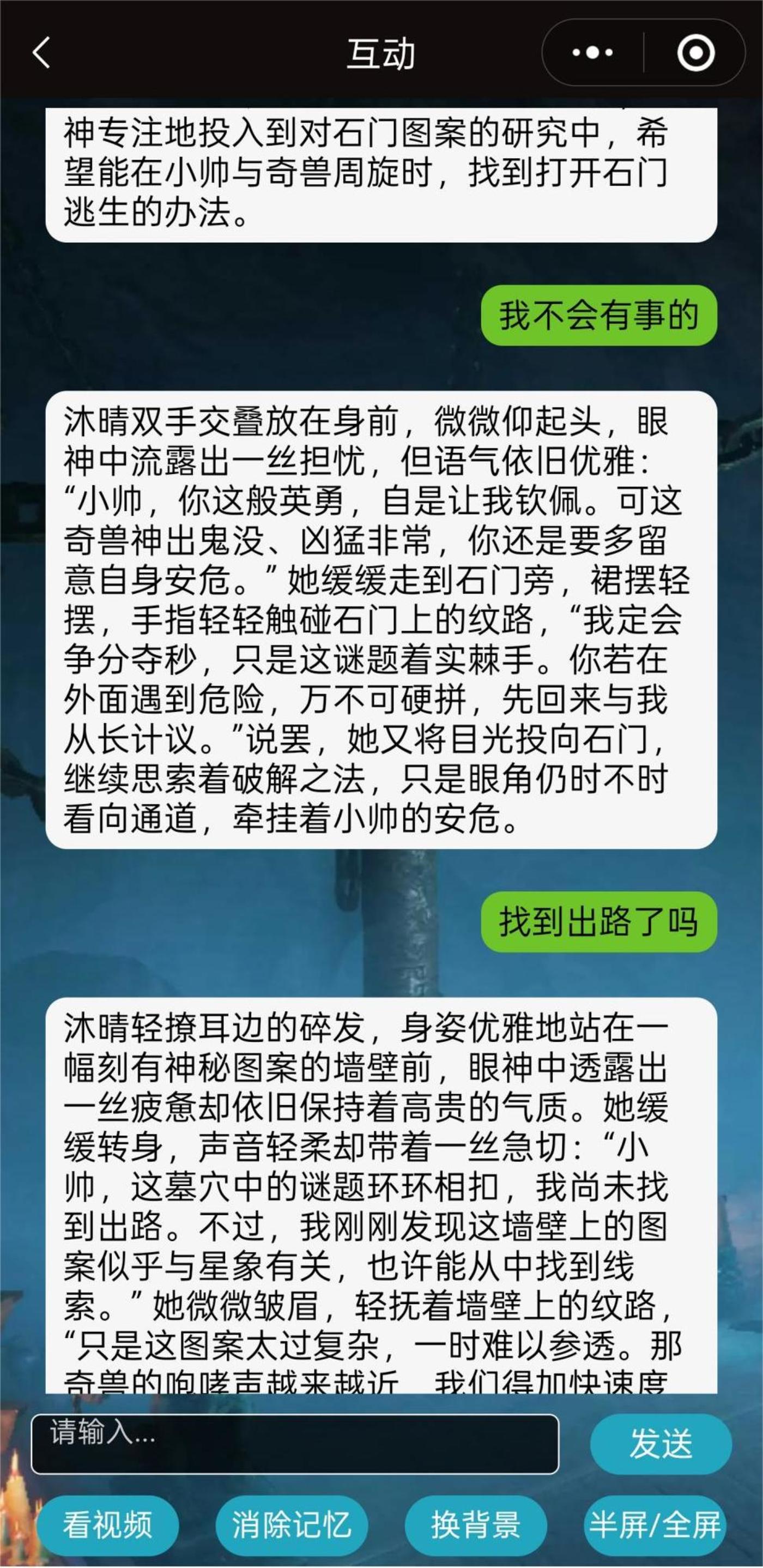Clear chat memory with 消除记忆
Screen dimensions: 763x1568
tap(292, 1524)
